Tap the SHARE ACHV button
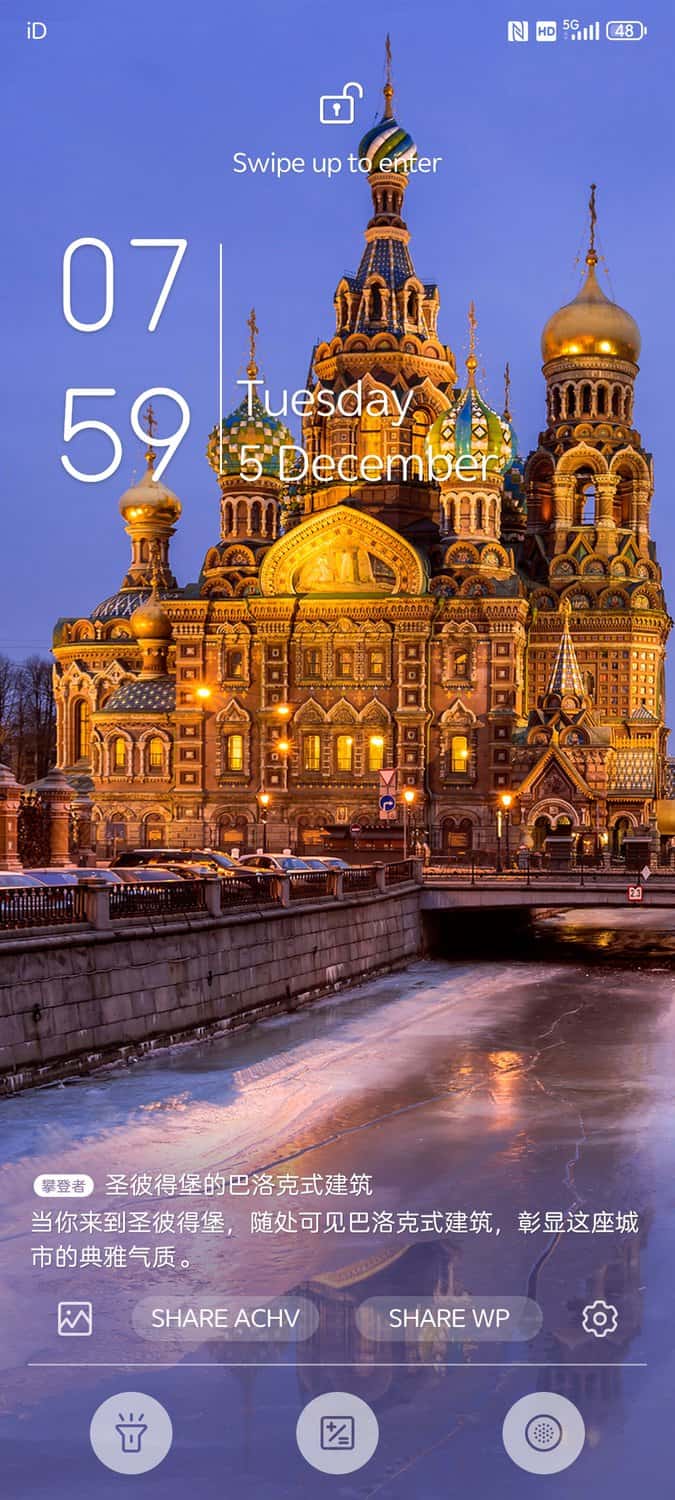Image resolution: width=675 pixels, height=1500 pixels. pos(225,1319)
